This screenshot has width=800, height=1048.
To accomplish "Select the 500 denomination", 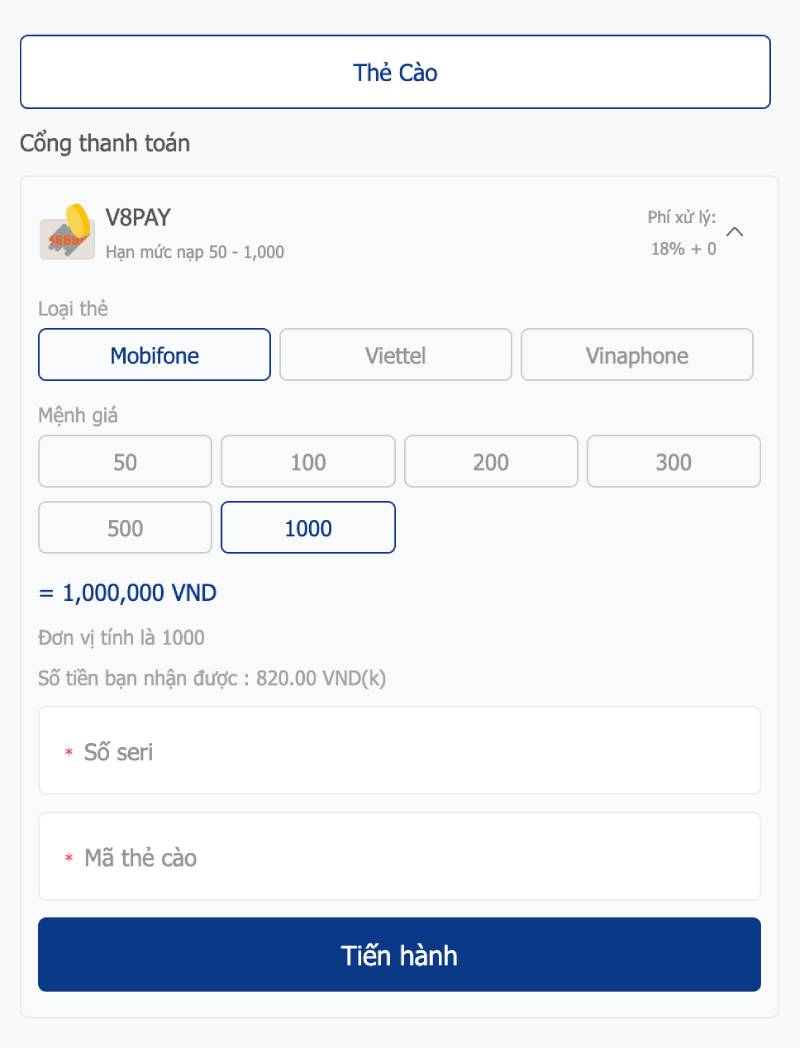I will coord(125,527).
